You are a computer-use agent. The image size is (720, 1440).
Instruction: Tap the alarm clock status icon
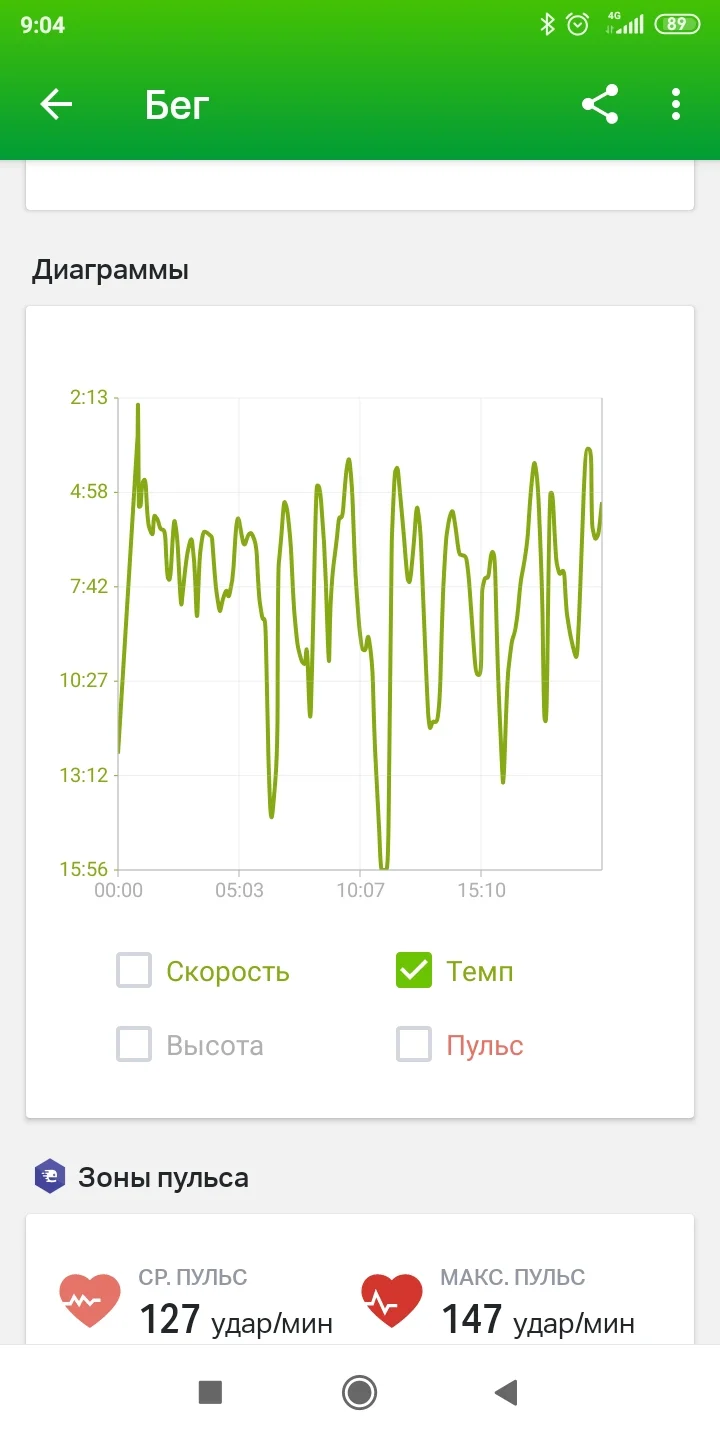pyautogui.click(x=575, y=24)
